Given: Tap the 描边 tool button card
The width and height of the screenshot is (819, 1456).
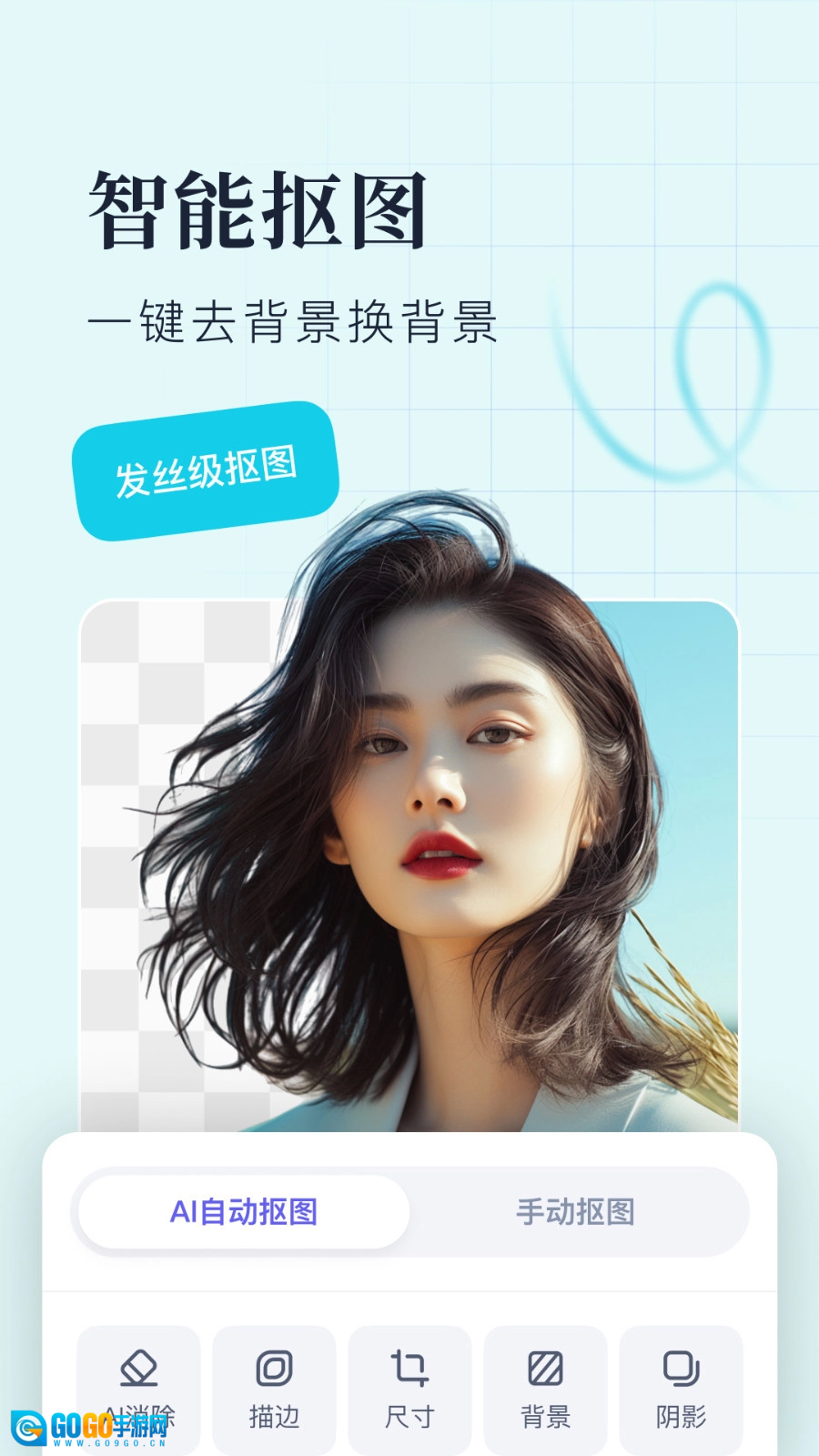Looking at the screenshot, I should tap(275, 1388).
